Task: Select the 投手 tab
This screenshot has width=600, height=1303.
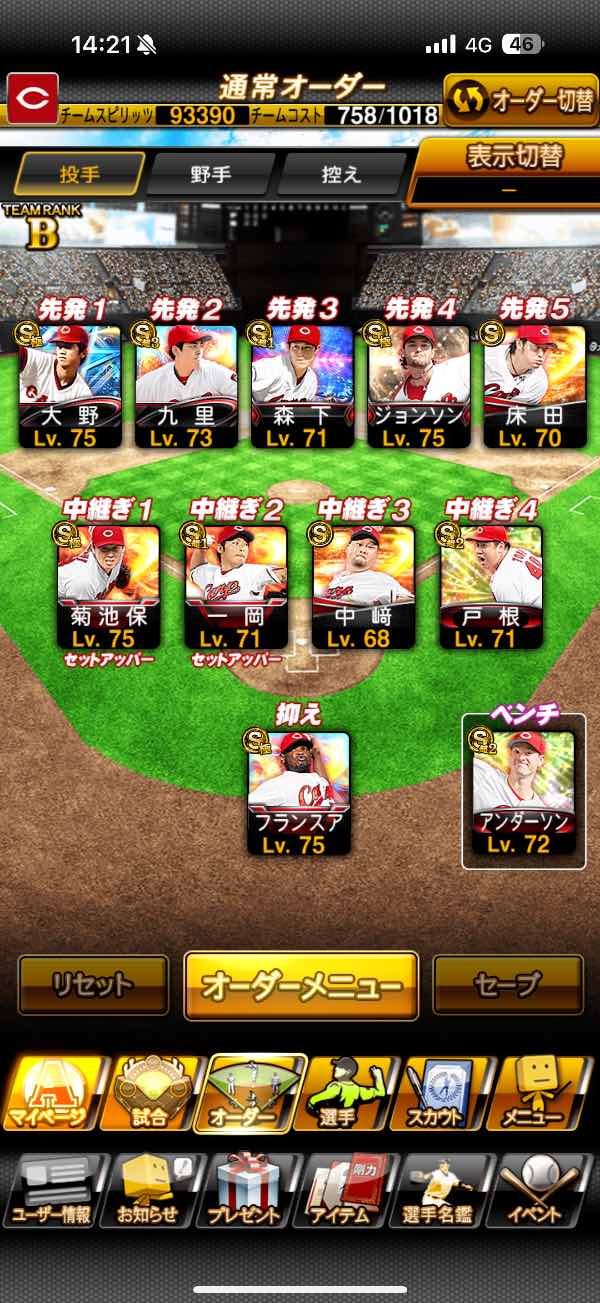Action: tap(79, 174)
